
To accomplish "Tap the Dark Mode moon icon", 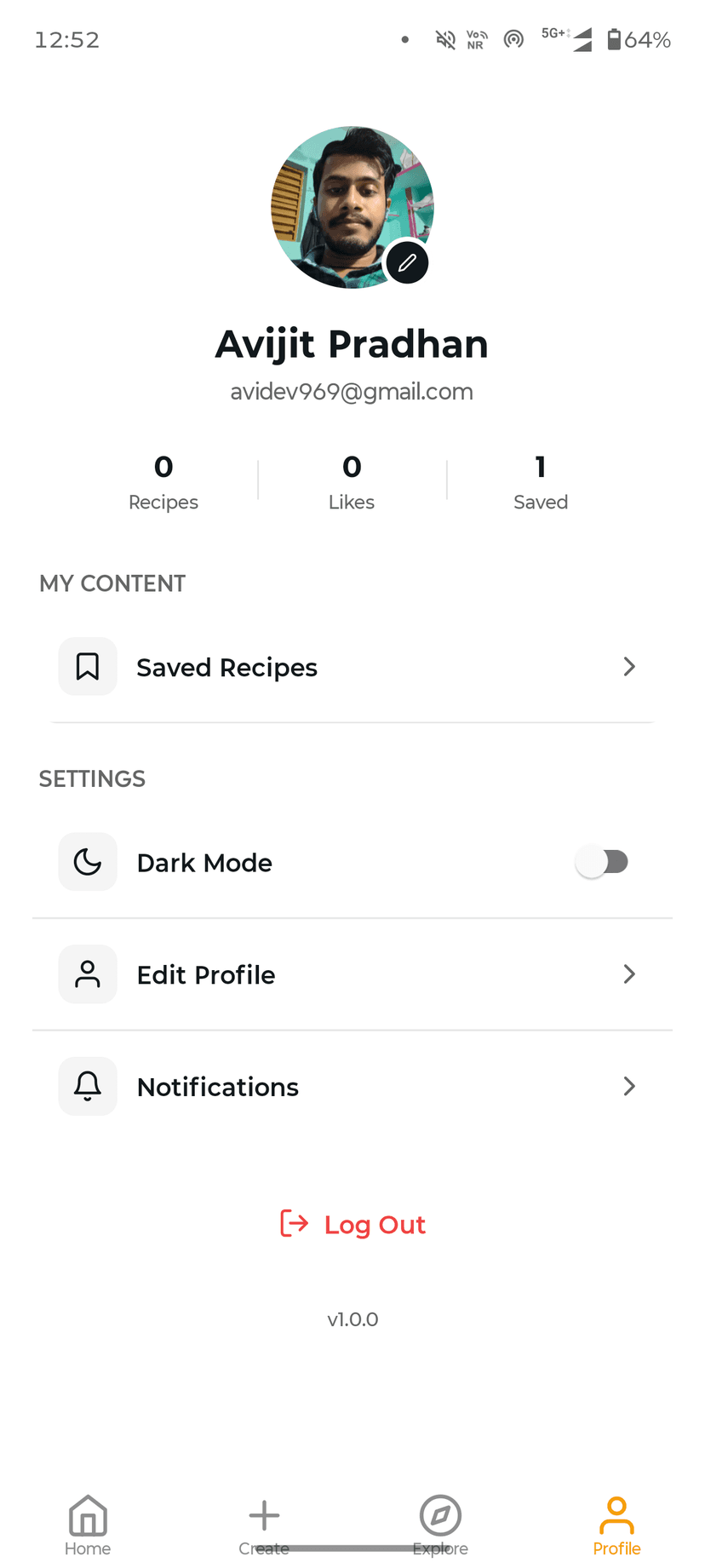I will (x=88, y=861).
